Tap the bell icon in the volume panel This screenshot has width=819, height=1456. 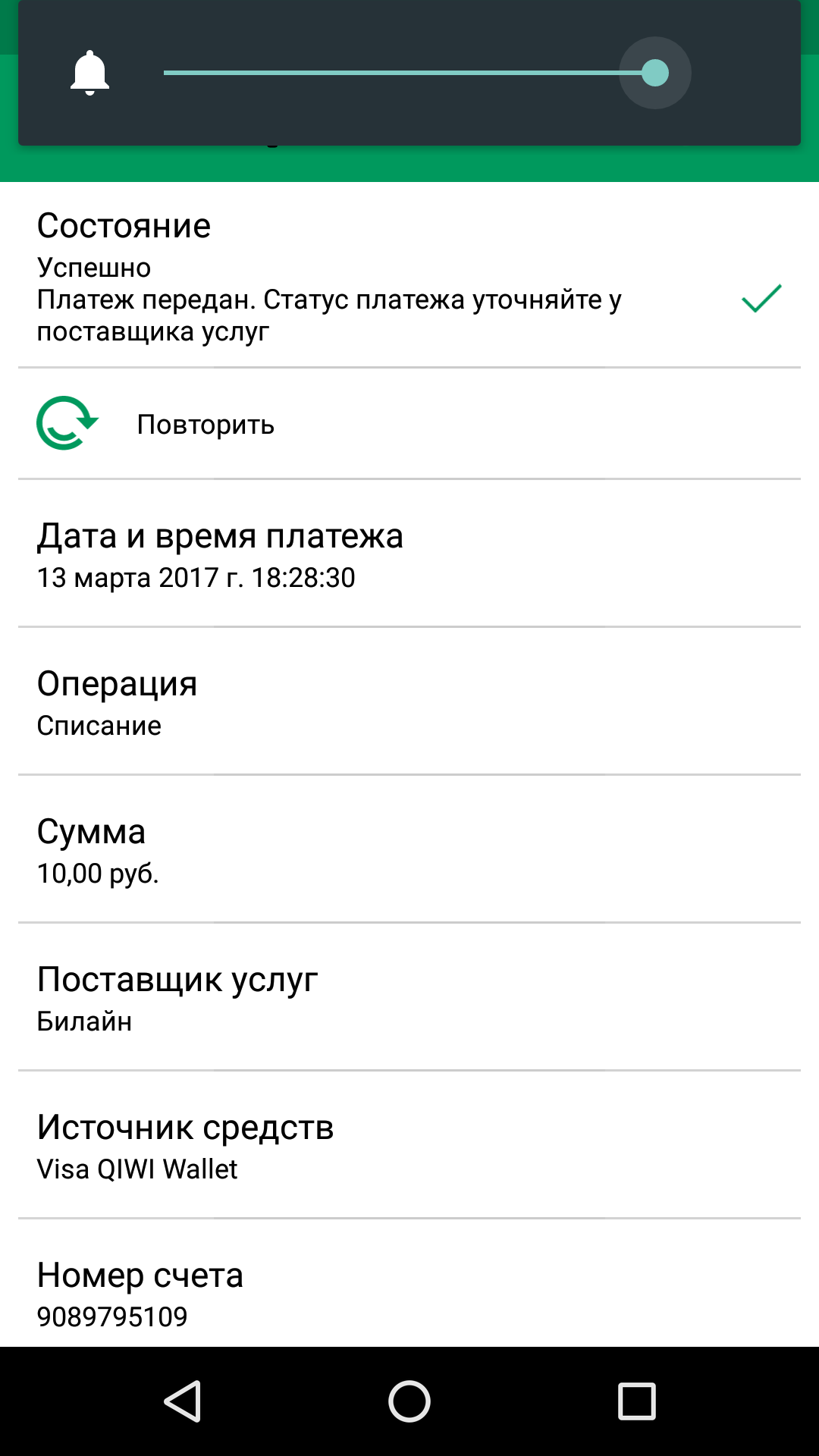coord(89,74)
